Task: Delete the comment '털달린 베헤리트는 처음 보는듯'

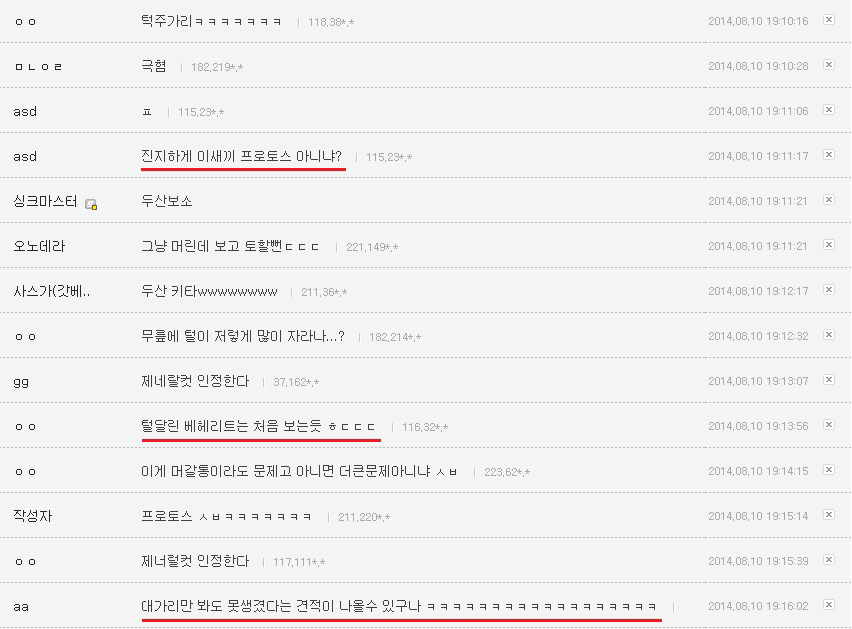Action: (x=828, y=425)
